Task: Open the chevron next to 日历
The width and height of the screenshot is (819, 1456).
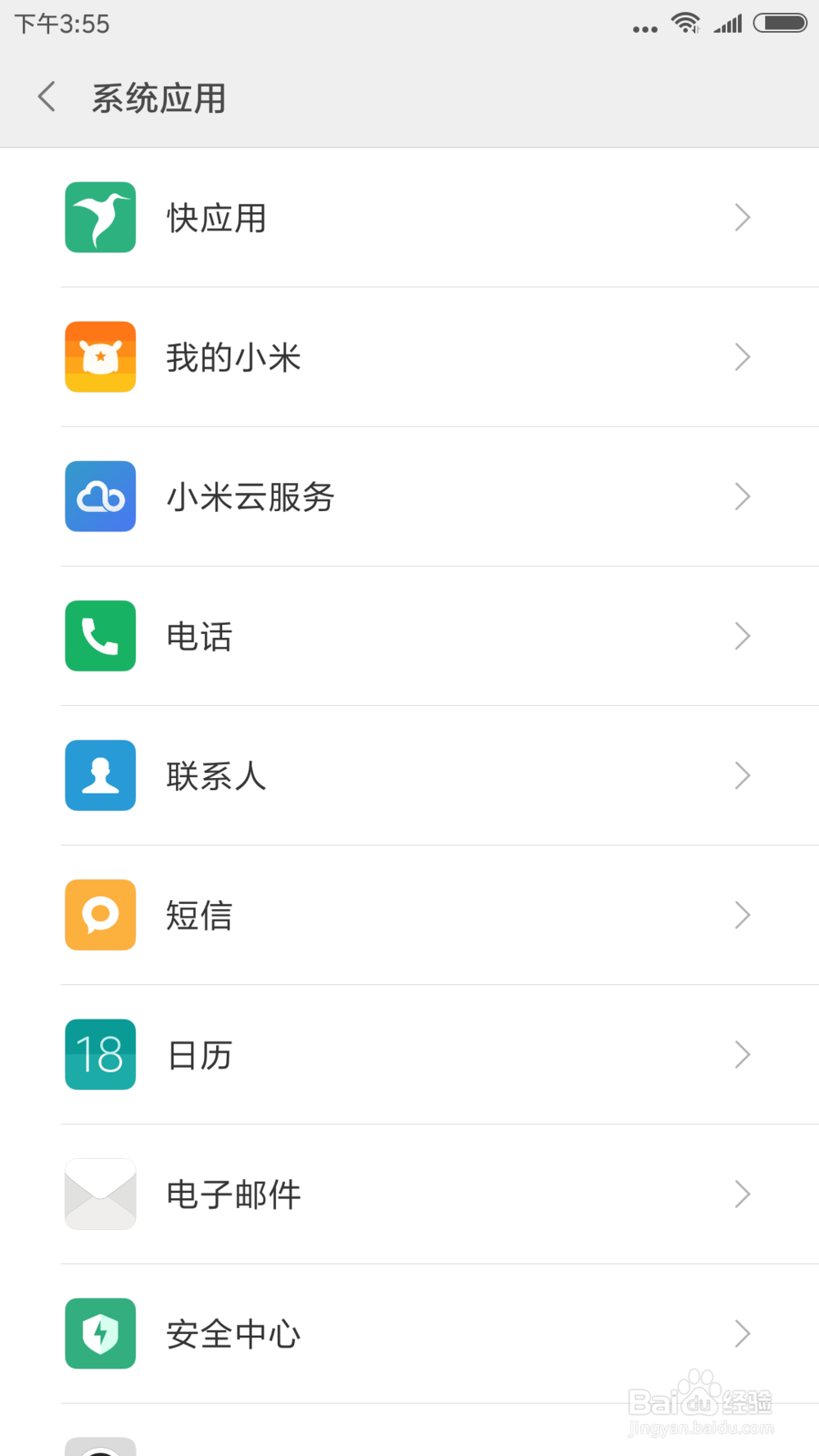Action: tap(742, 1055)
